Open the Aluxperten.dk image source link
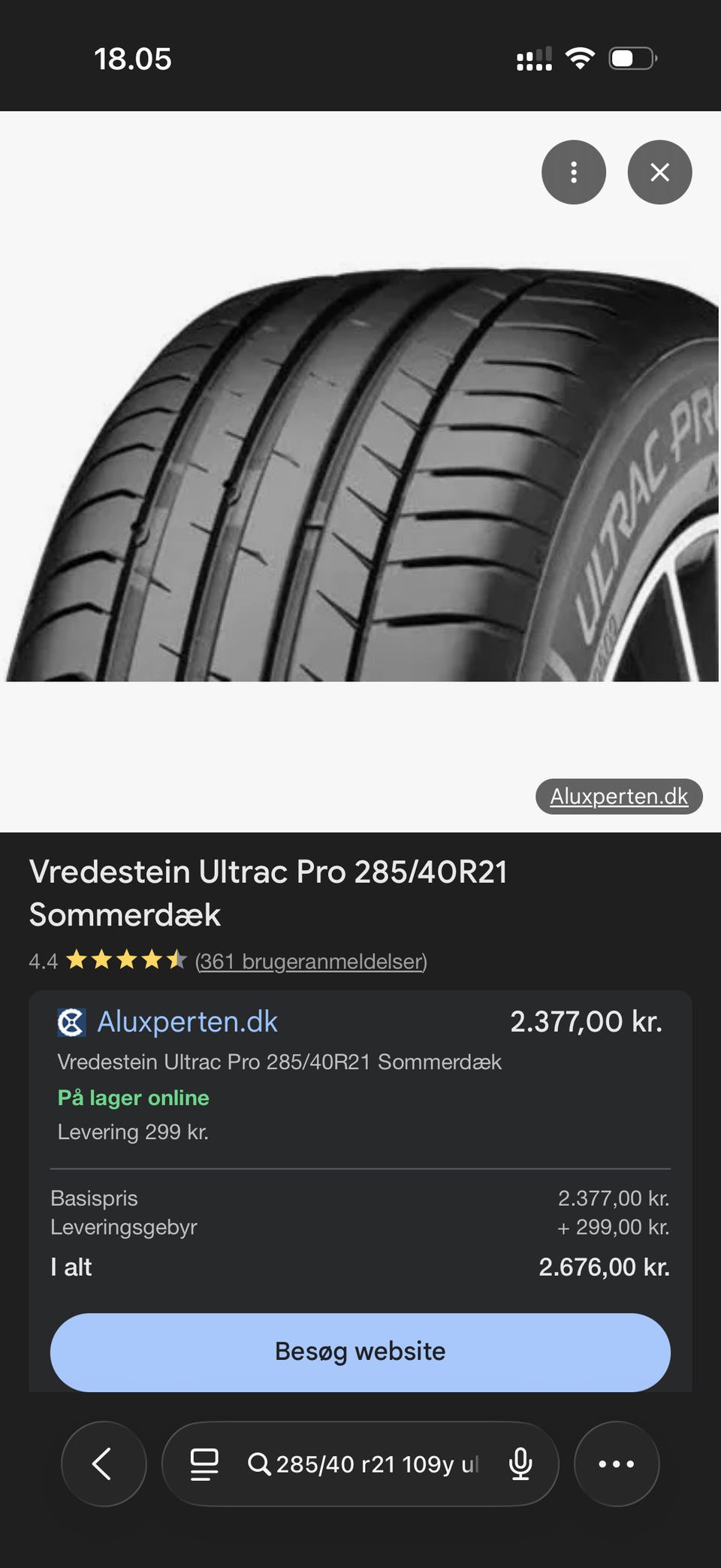 [619, 796]
